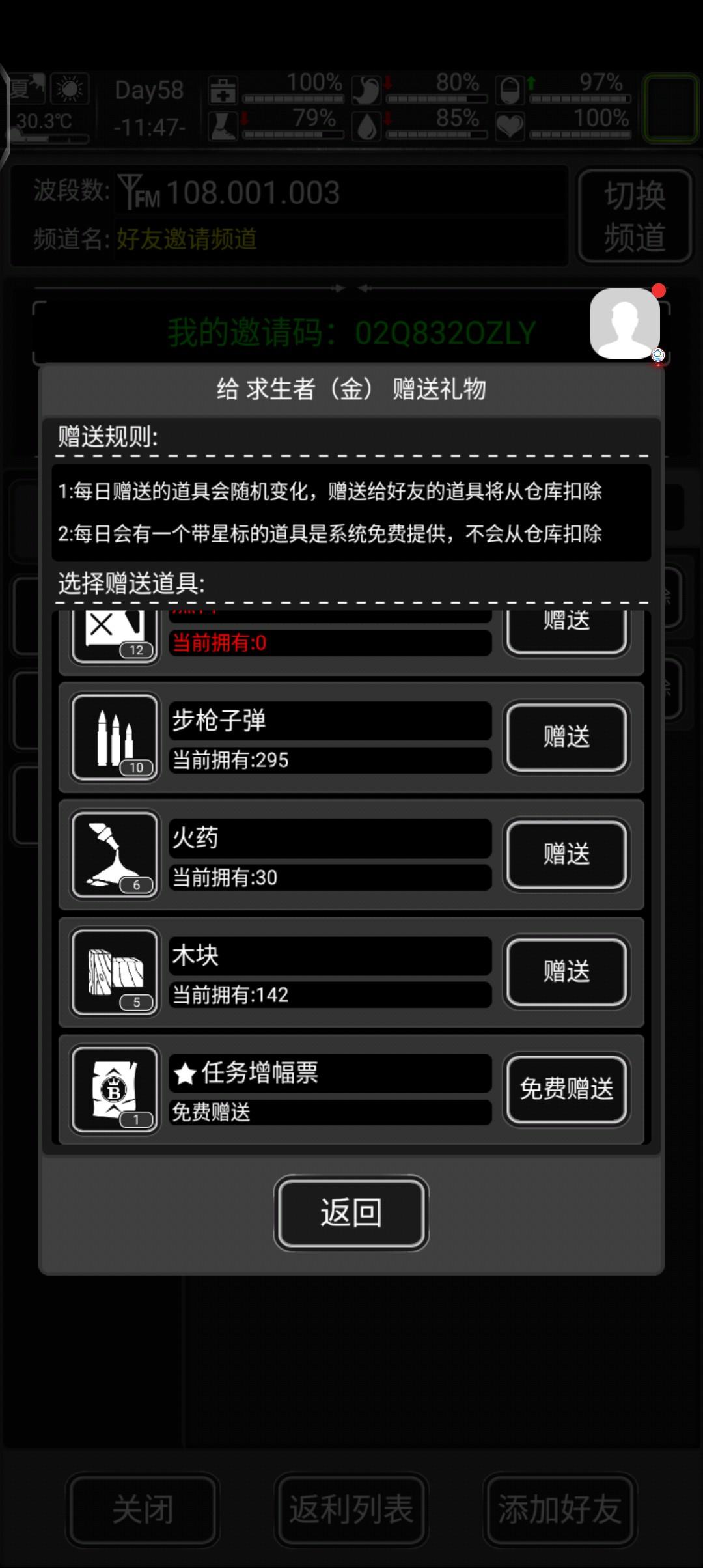Screen dimensions: 703x1568
Task: Gift gunpowder with its 赠送 button
Action: point(566,854)
